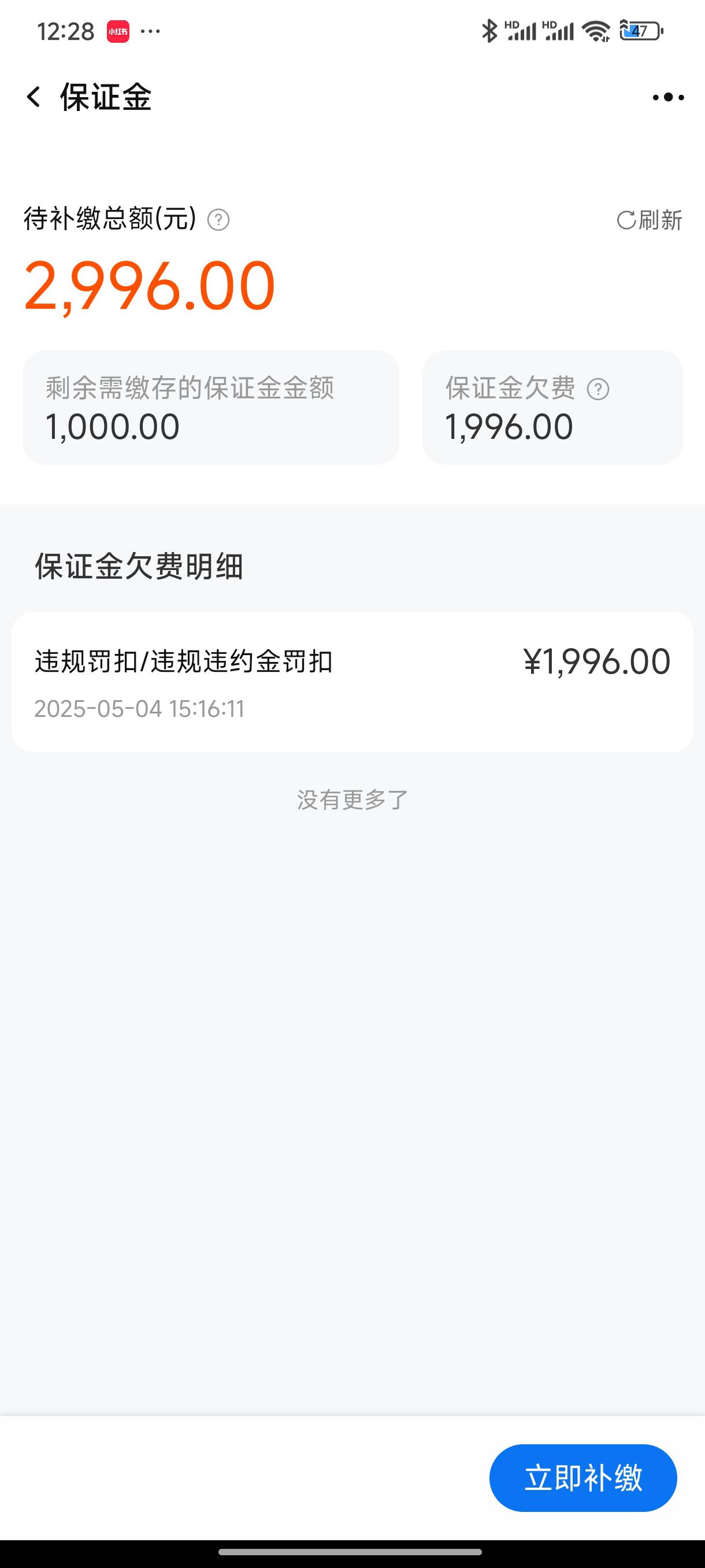
Task: Go back from the 保证金 page
Action: point(34,97)
